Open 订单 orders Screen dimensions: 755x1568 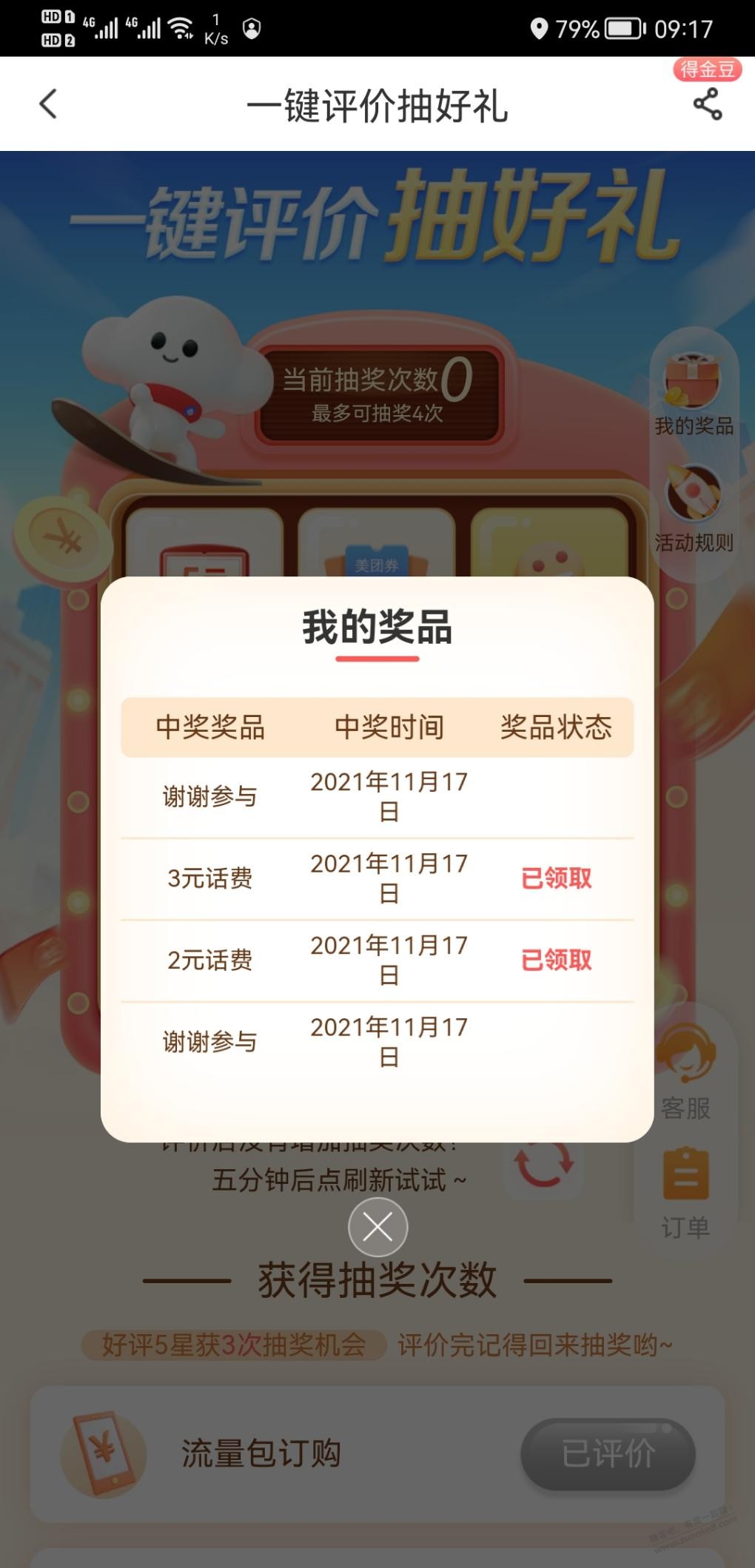[686, 1193]
